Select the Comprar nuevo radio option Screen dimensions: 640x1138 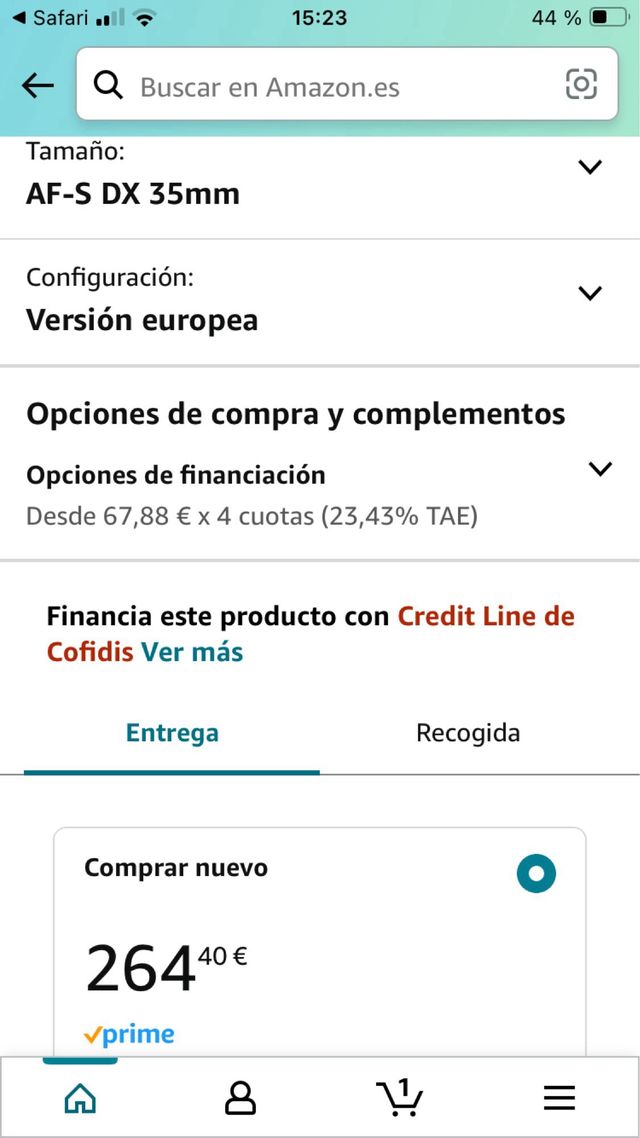point(536,874)
